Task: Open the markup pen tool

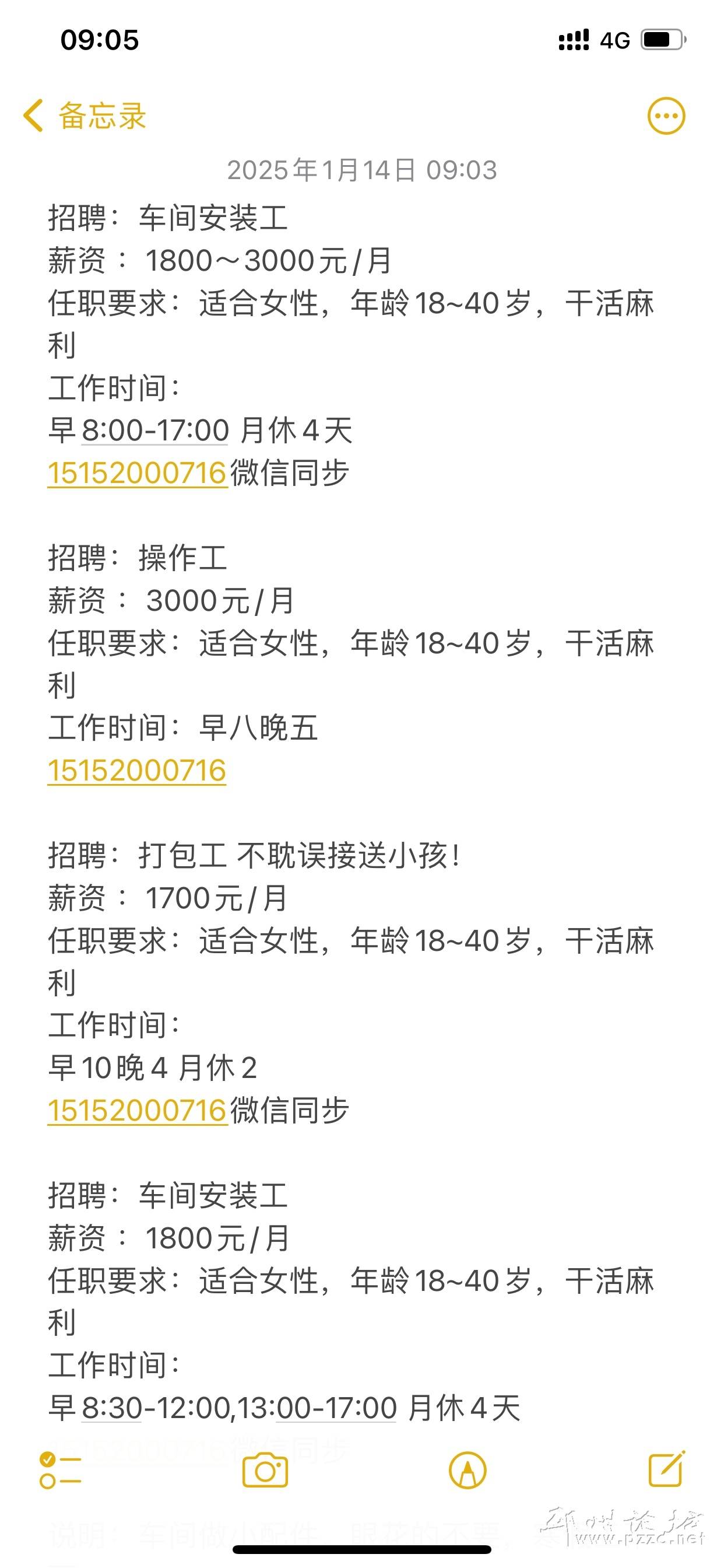Action: click(468, 1471)
